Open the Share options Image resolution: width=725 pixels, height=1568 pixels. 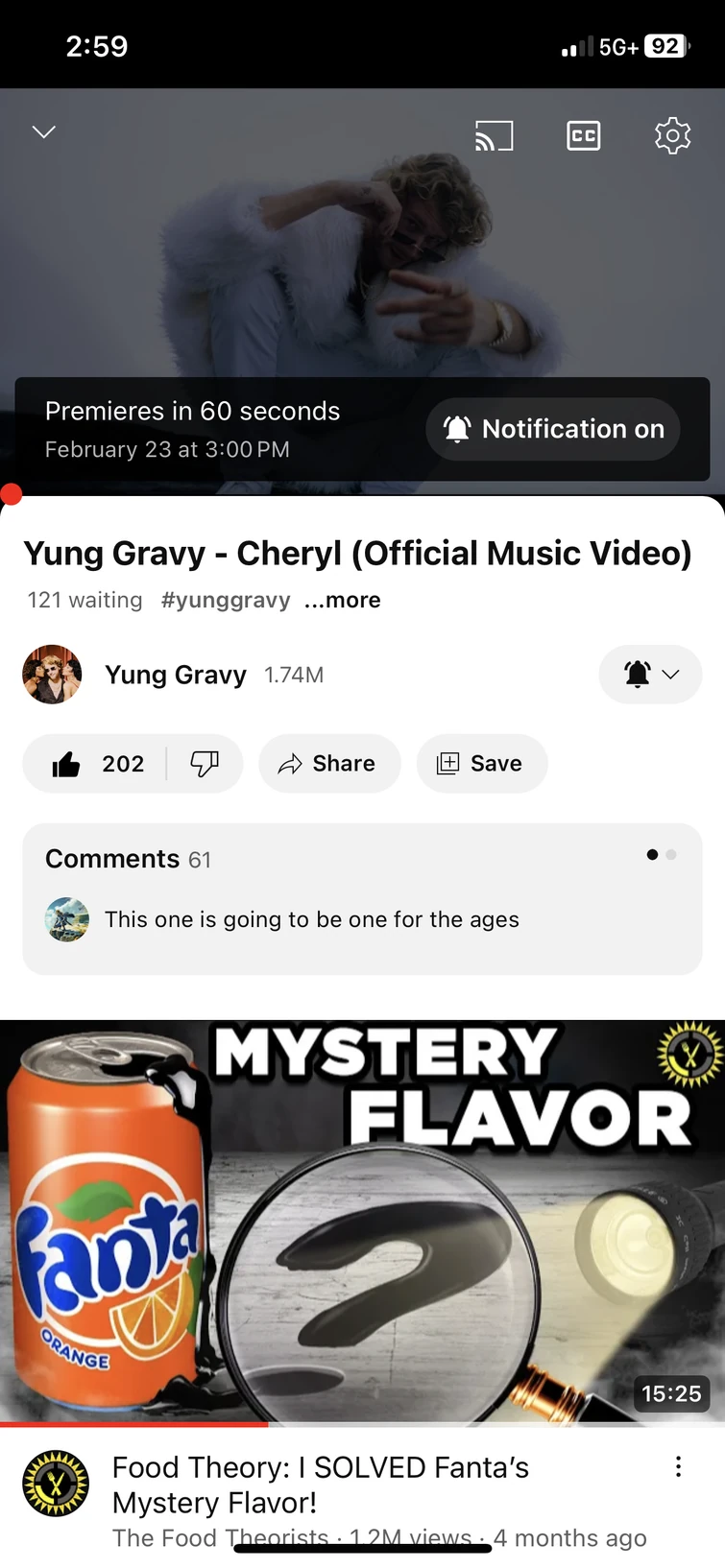point(329,764)
